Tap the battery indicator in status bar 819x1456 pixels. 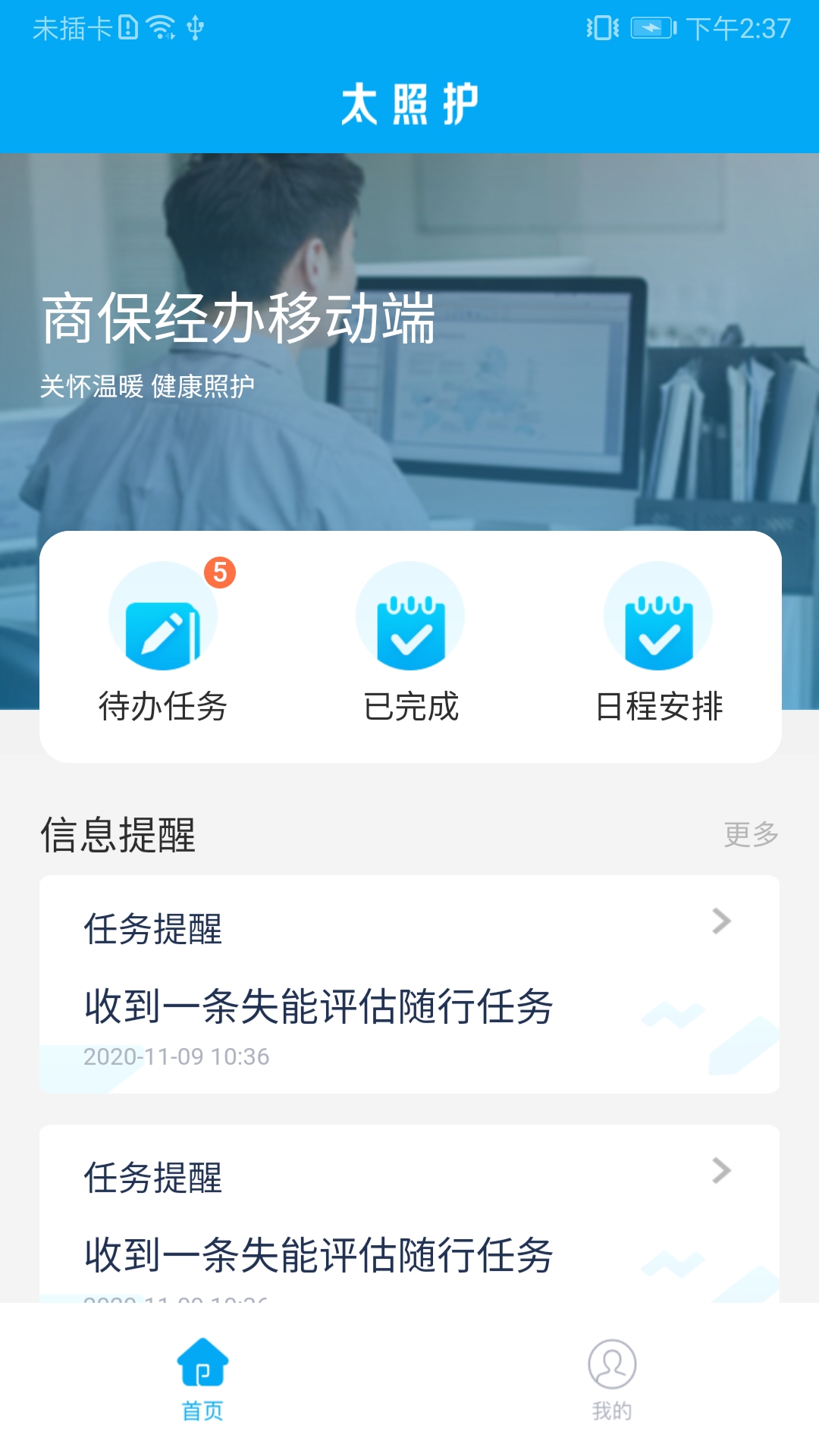[x=651, y=28]
